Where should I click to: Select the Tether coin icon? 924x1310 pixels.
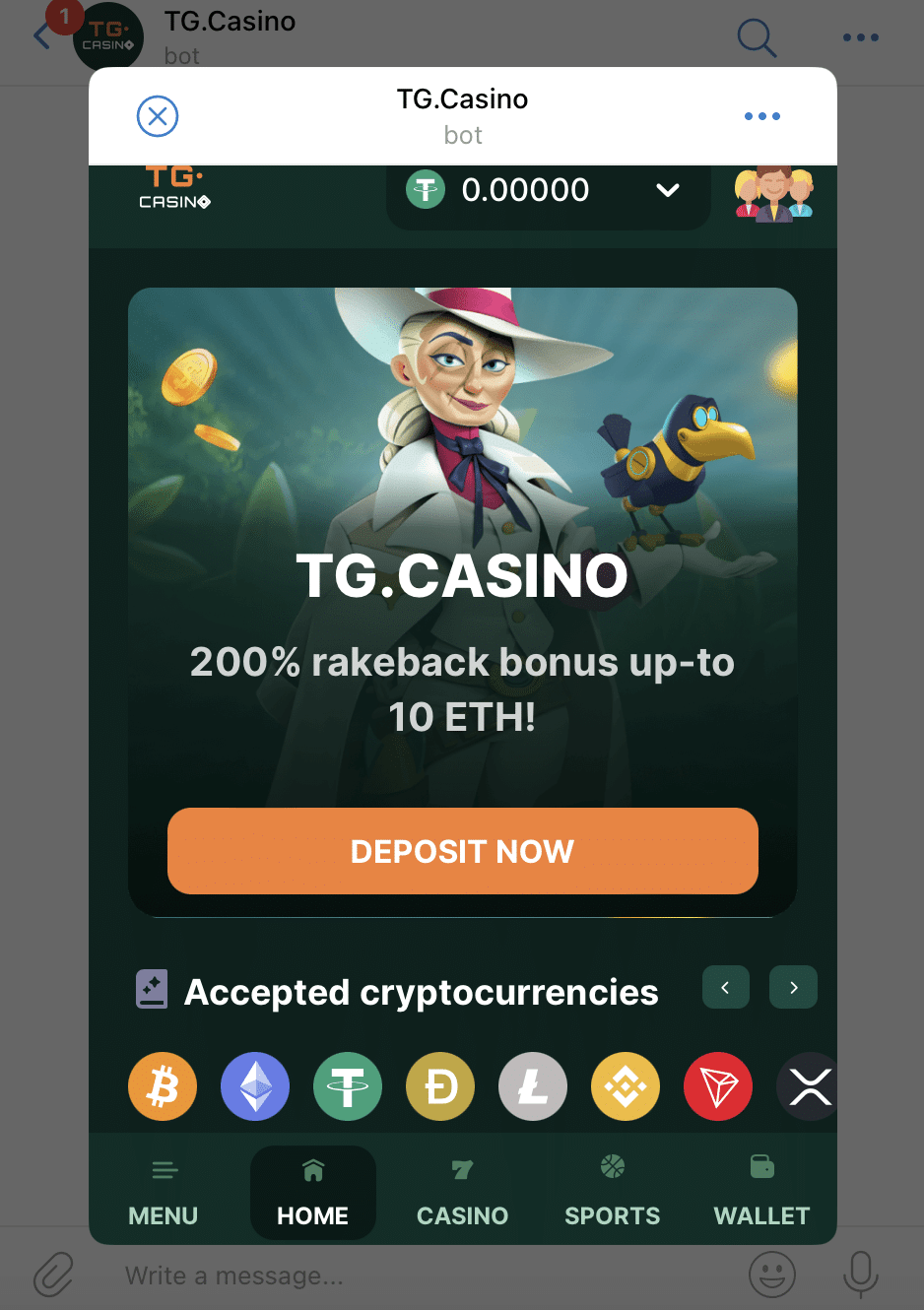pos(348,1087)
